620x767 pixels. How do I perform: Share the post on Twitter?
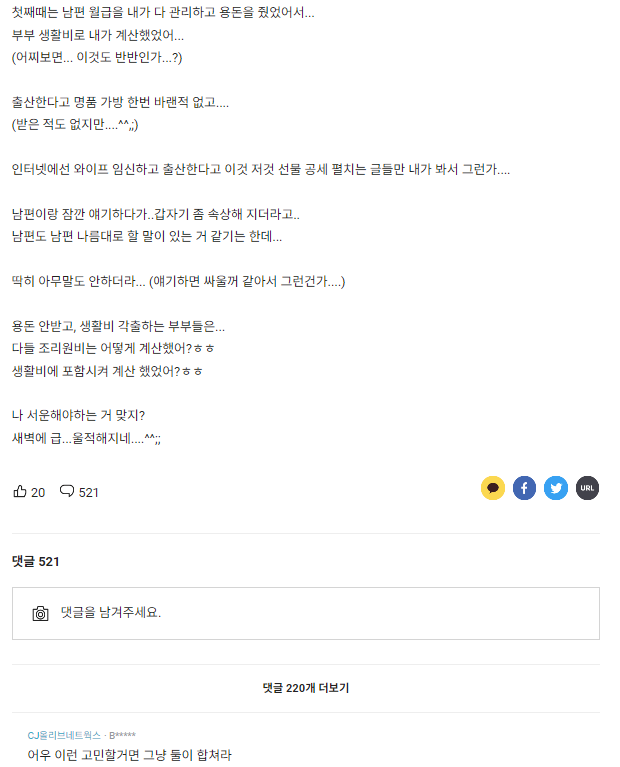pos(556,488)
